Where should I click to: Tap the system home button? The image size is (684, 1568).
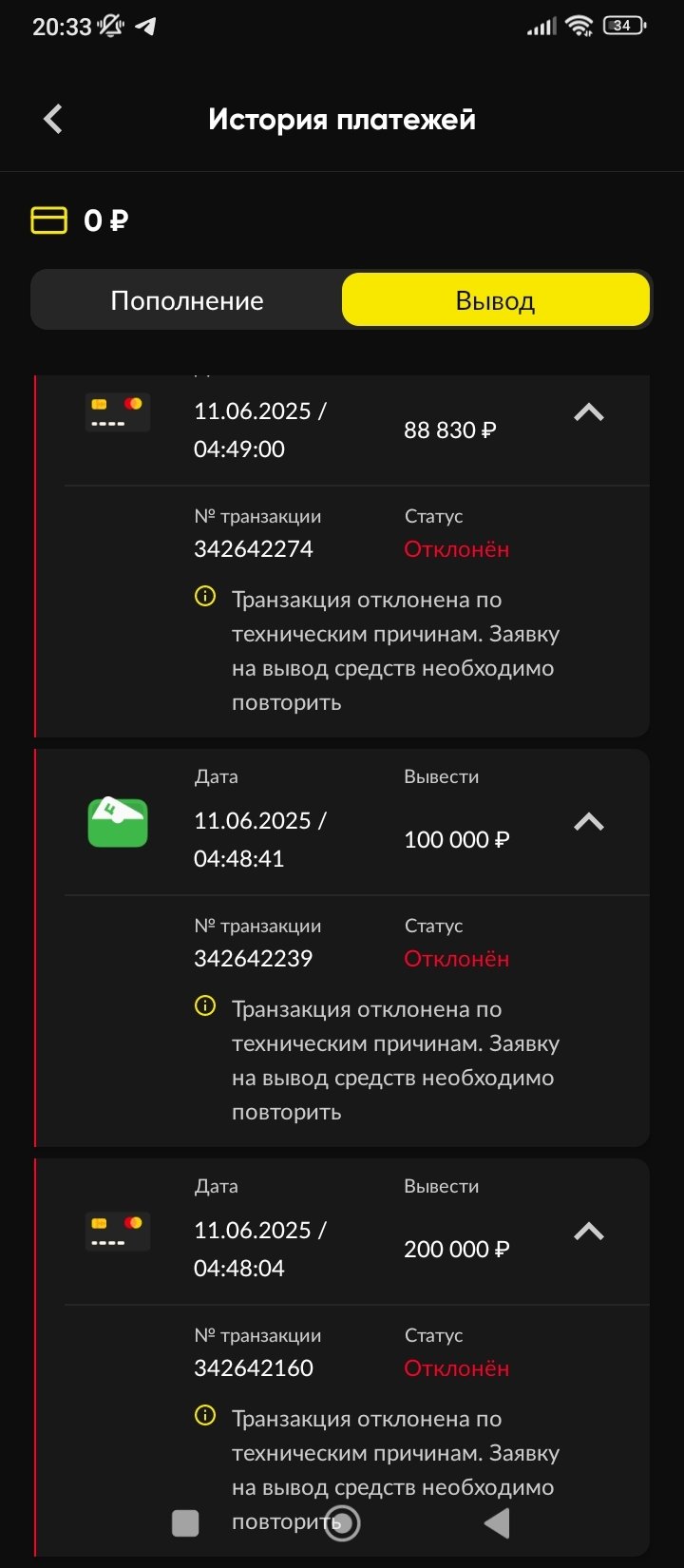tap(342, 1523)
